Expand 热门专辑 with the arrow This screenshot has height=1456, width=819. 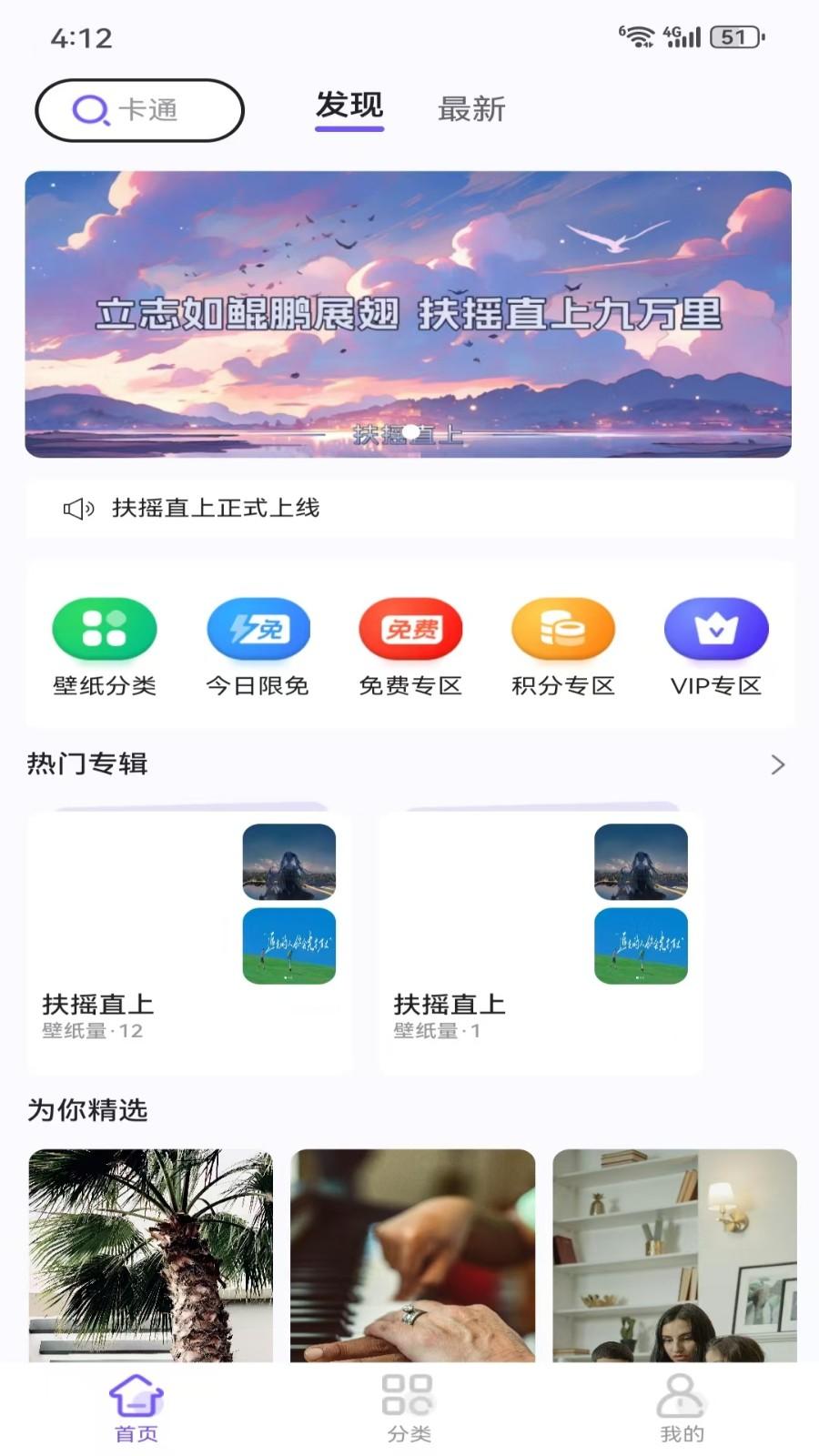777,764
